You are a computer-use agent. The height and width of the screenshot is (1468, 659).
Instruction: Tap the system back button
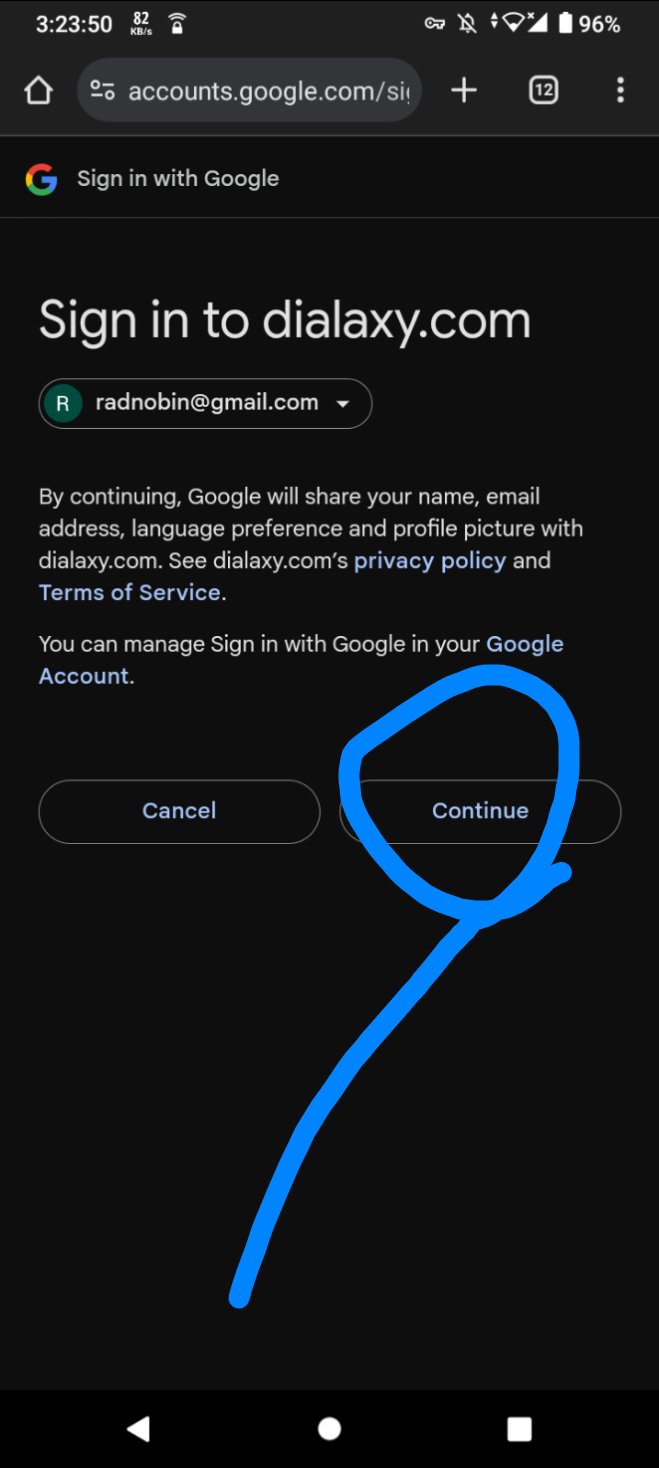139,1429
